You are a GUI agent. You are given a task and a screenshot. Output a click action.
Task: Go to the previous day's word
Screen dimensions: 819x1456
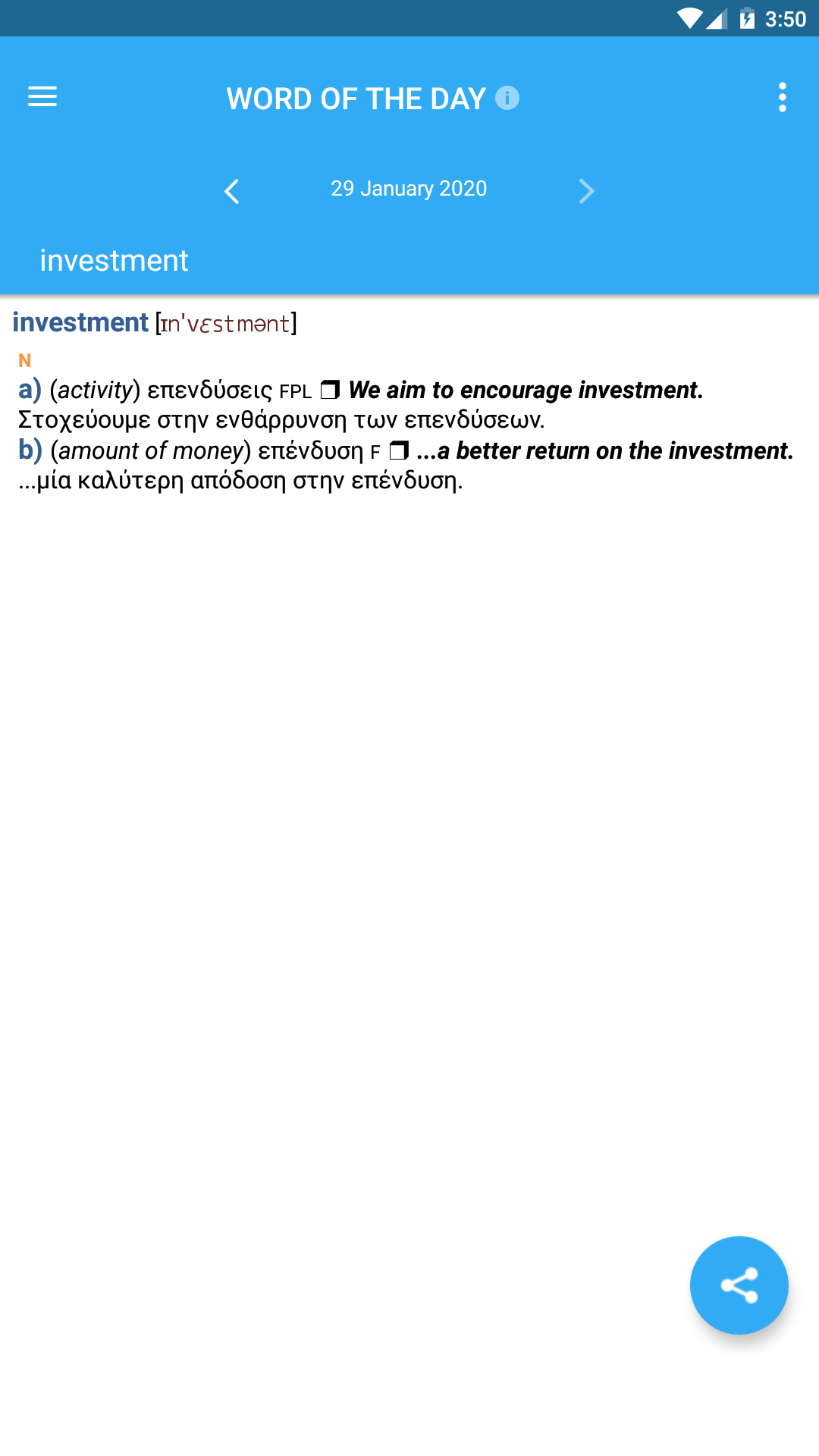(x=232, y=191)
